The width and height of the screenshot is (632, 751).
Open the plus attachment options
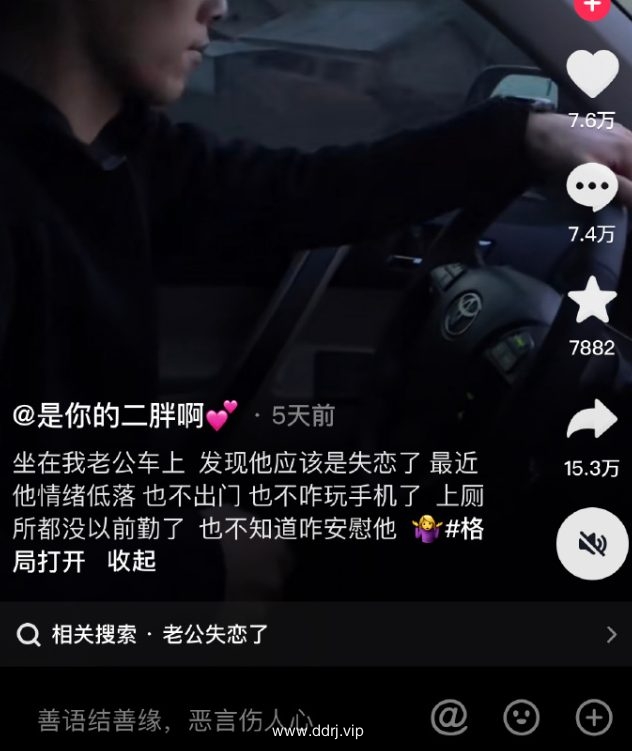(594, 716)
